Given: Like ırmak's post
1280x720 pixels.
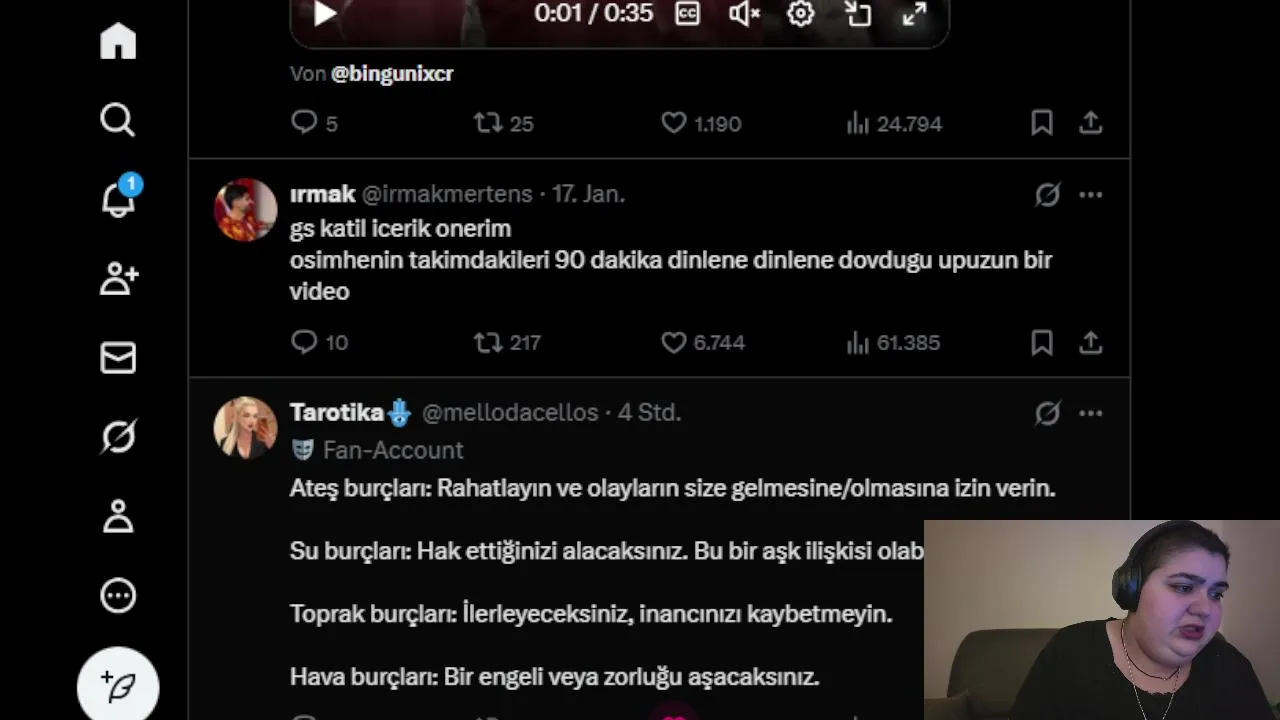Looking at the screenshot, I should click(674, 342).
